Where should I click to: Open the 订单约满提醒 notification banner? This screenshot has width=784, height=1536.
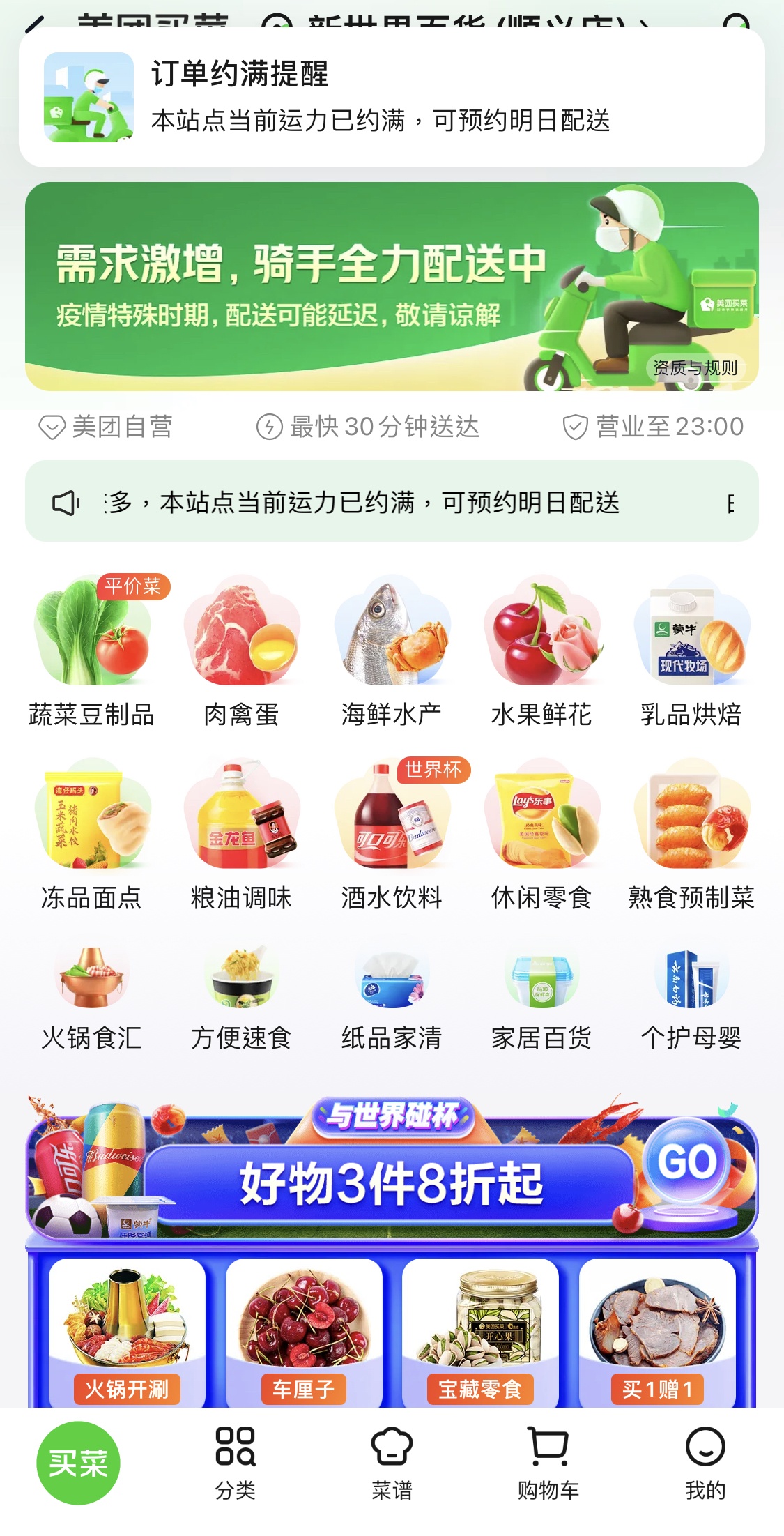[x=391, y=98]
